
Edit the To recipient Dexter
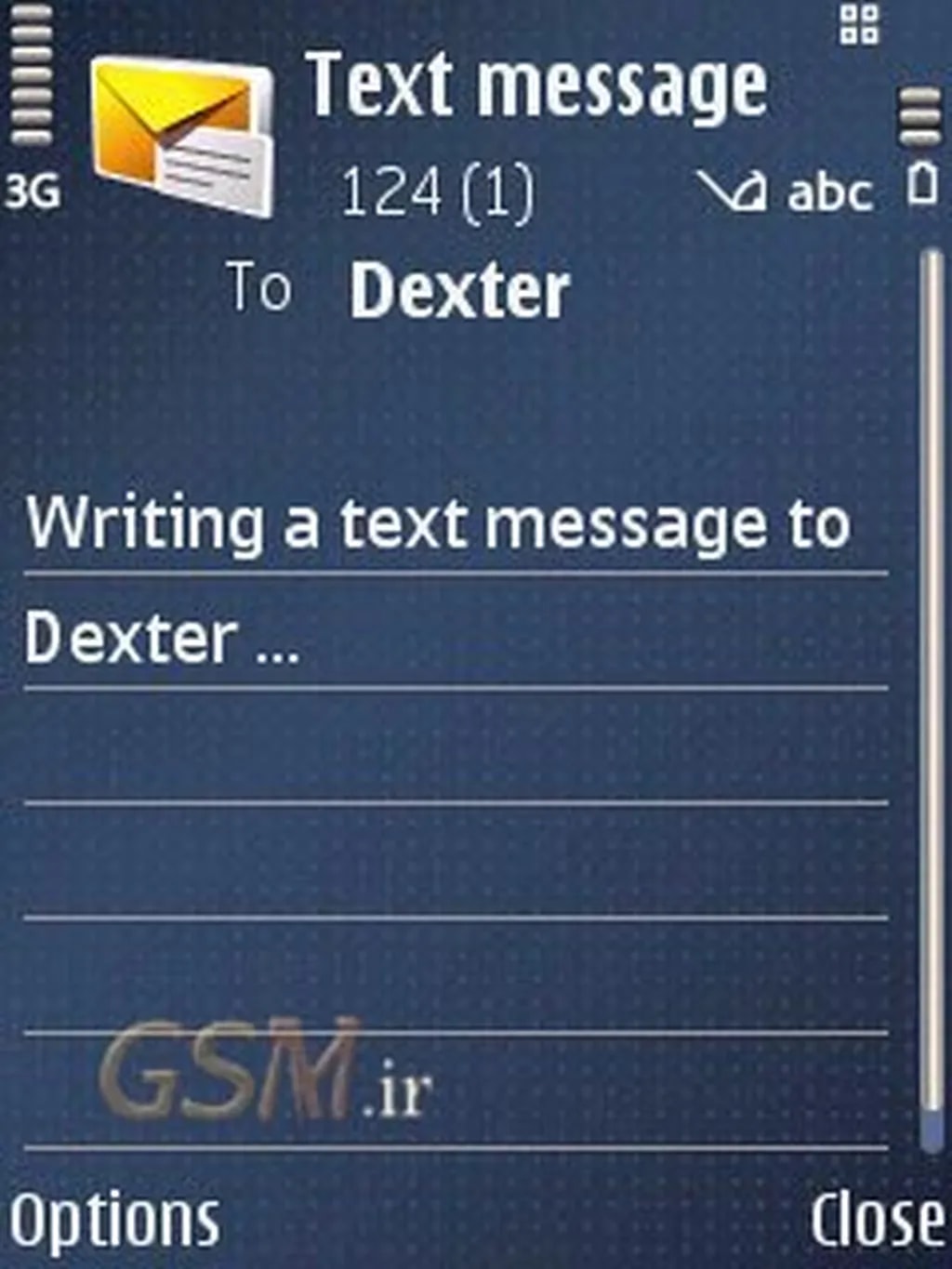click(459, 292)
